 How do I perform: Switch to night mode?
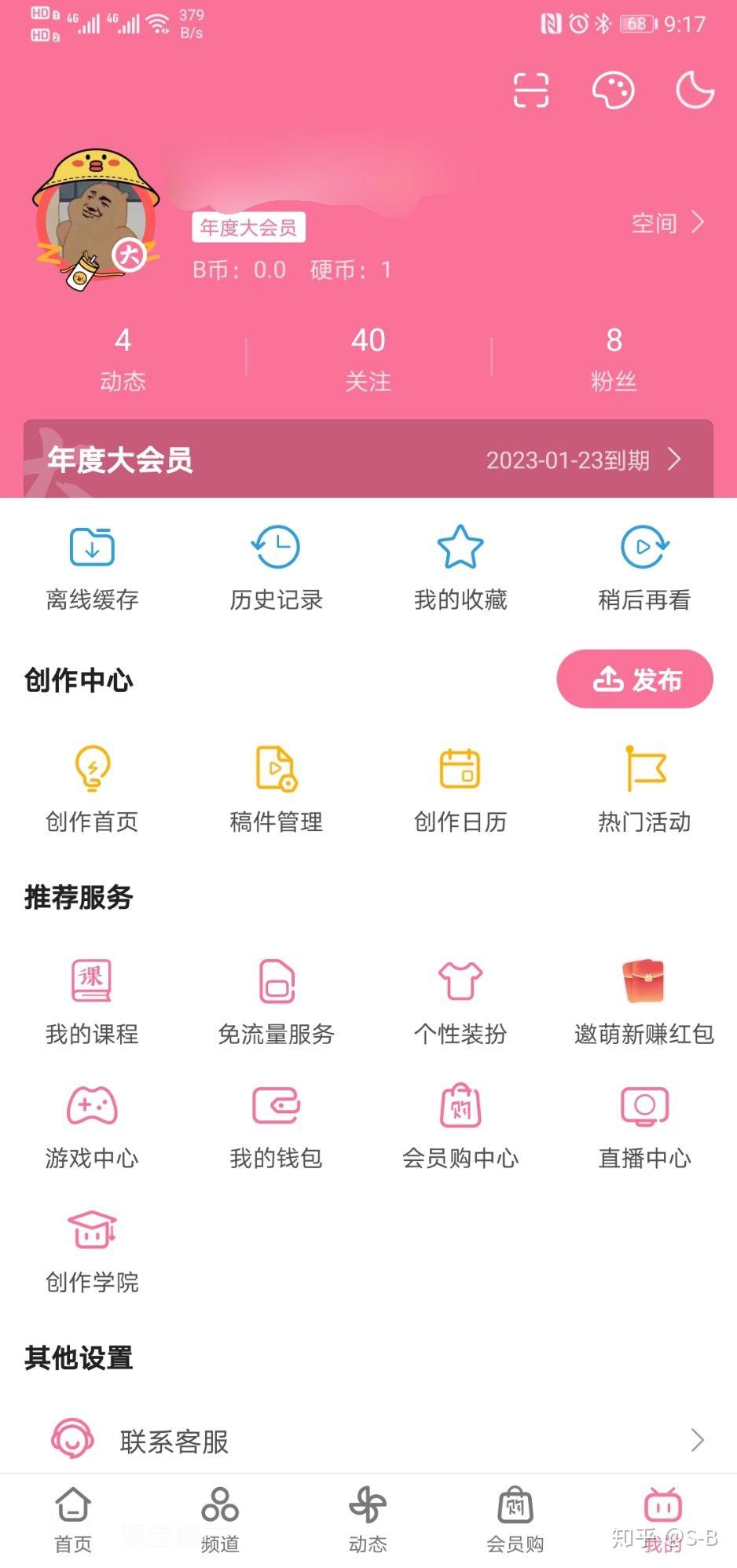click(x=695, y=90)
